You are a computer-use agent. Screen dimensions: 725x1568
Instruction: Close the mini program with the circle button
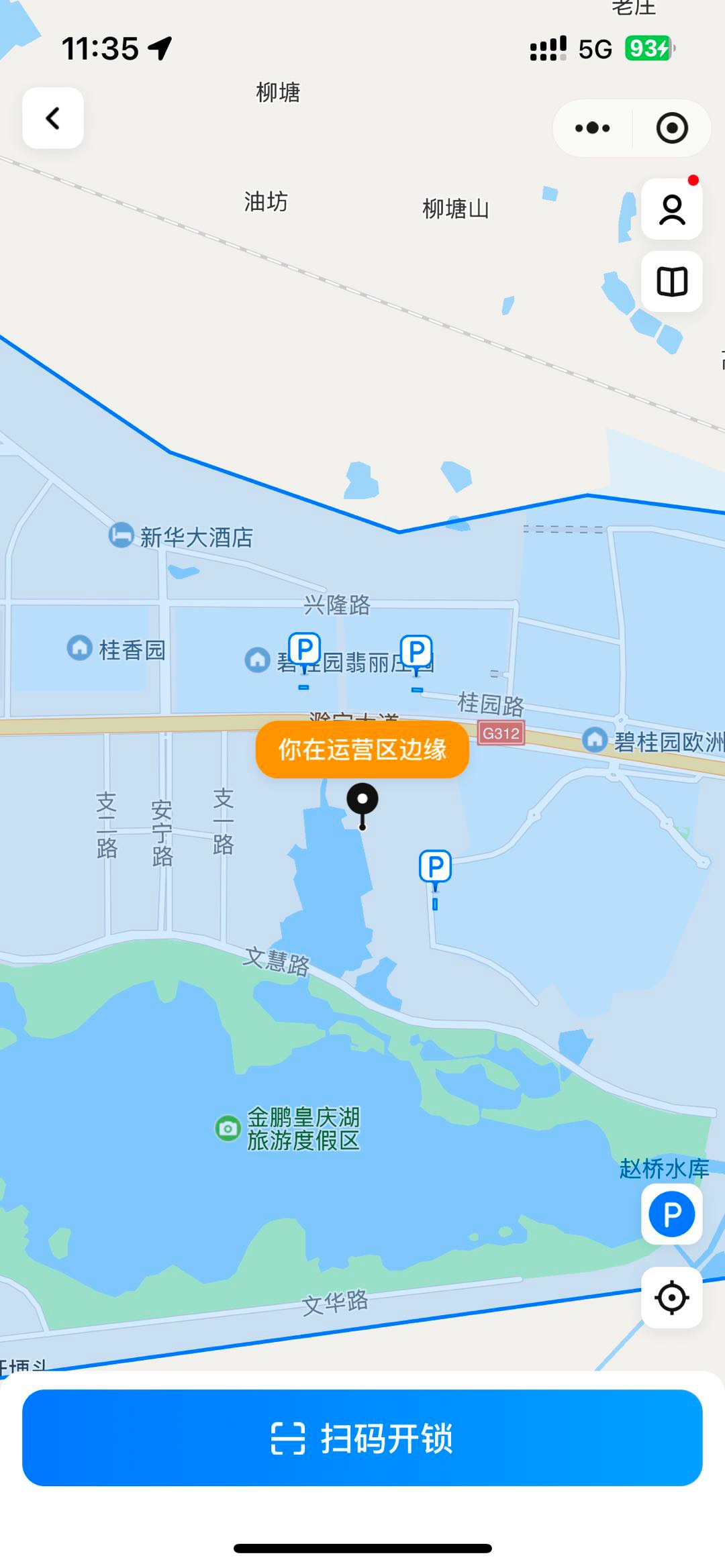(672, 128)
